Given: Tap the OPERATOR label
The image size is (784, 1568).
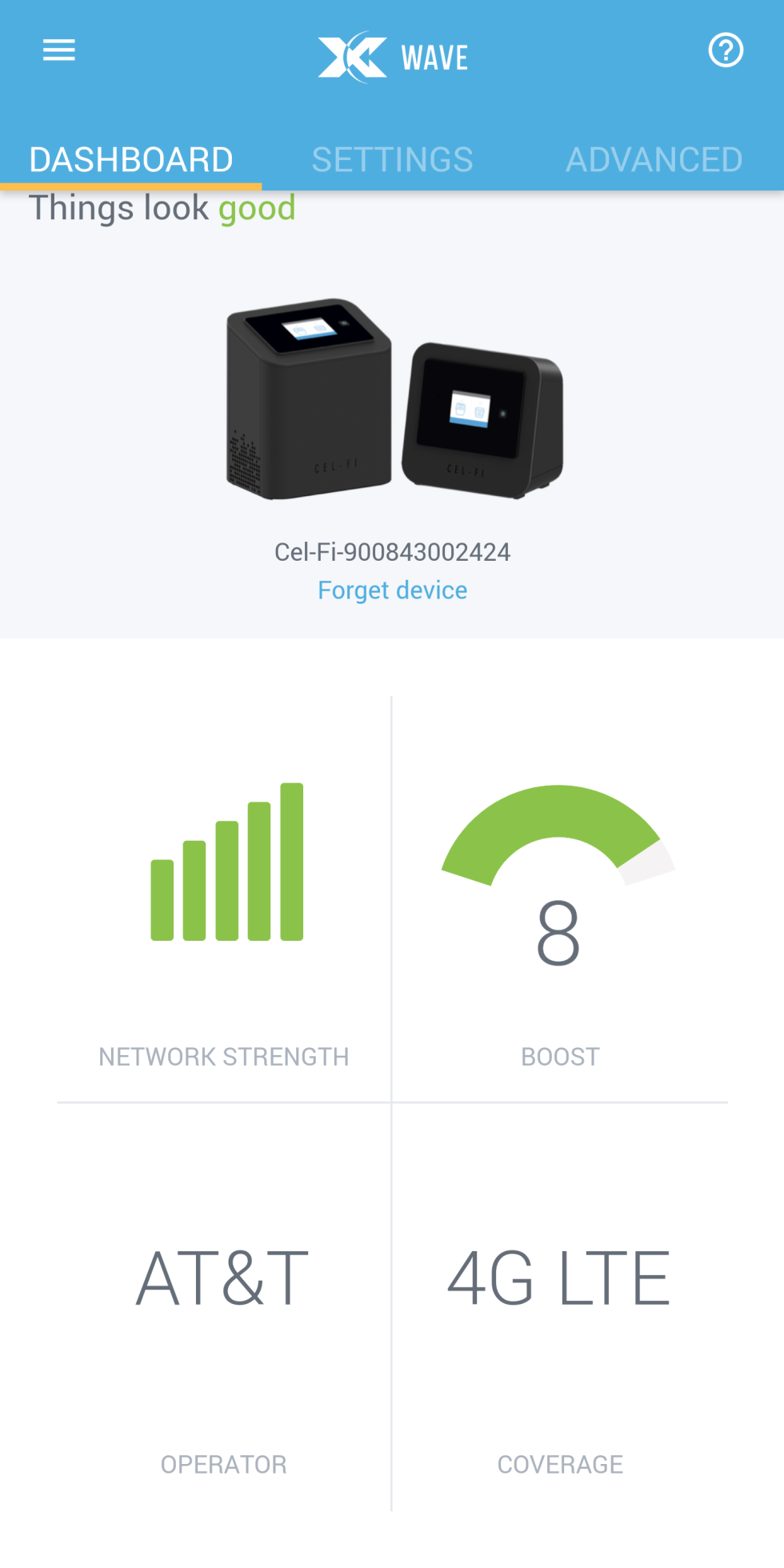Looking at the screenshot, I should click(x=223, y=1464).
